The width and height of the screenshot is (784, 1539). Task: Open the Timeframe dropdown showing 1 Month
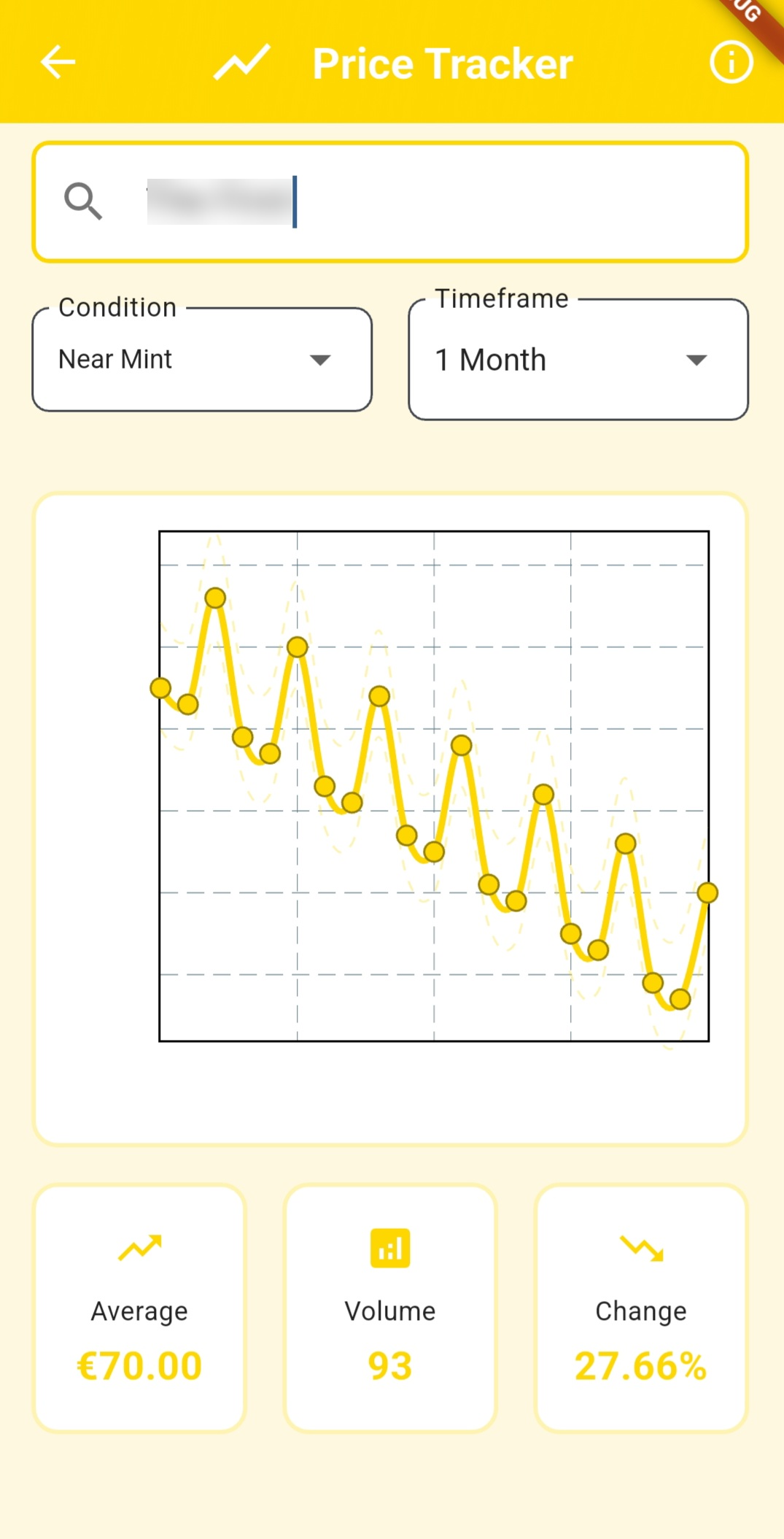point(578,359)
